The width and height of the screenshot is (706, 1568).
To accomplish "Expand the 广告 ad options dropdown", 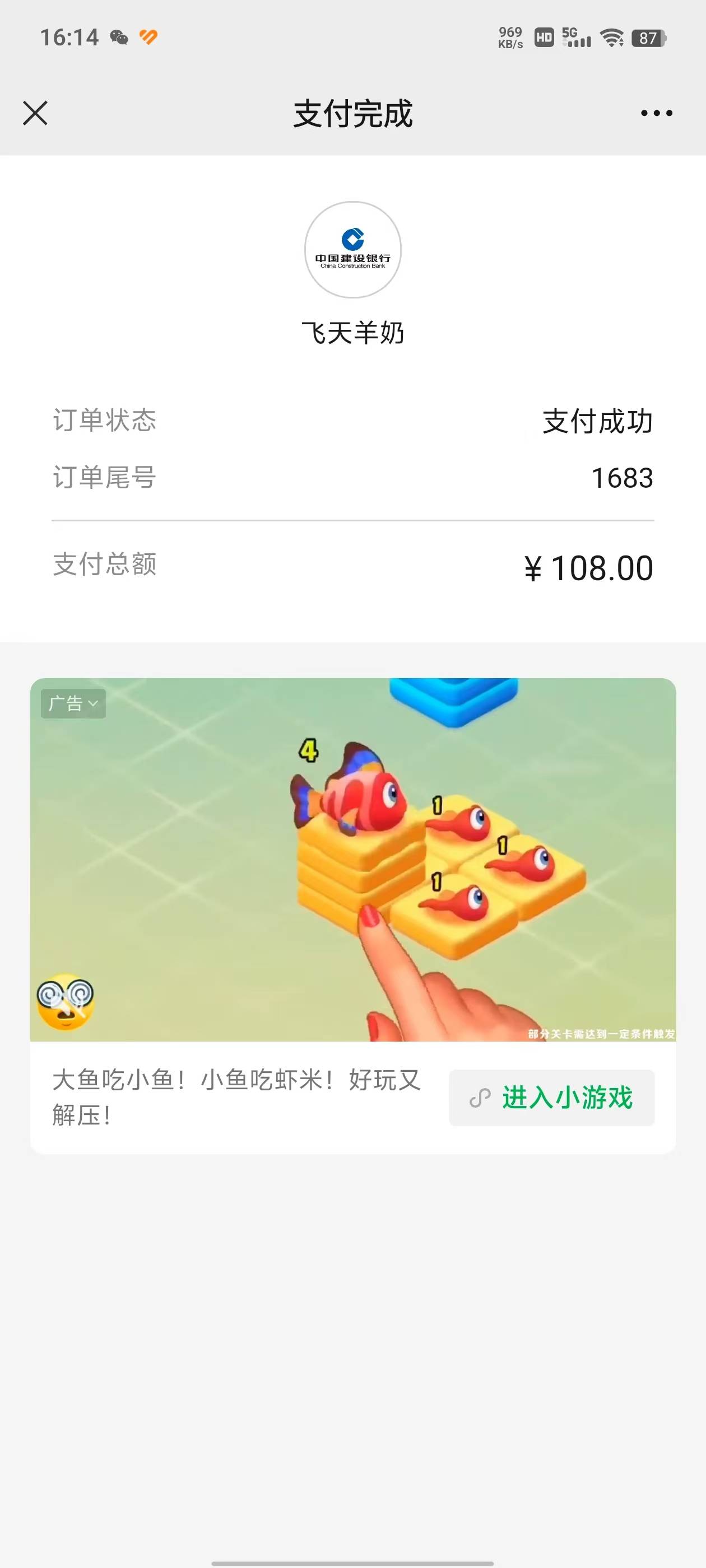I will tap(73, 704).
